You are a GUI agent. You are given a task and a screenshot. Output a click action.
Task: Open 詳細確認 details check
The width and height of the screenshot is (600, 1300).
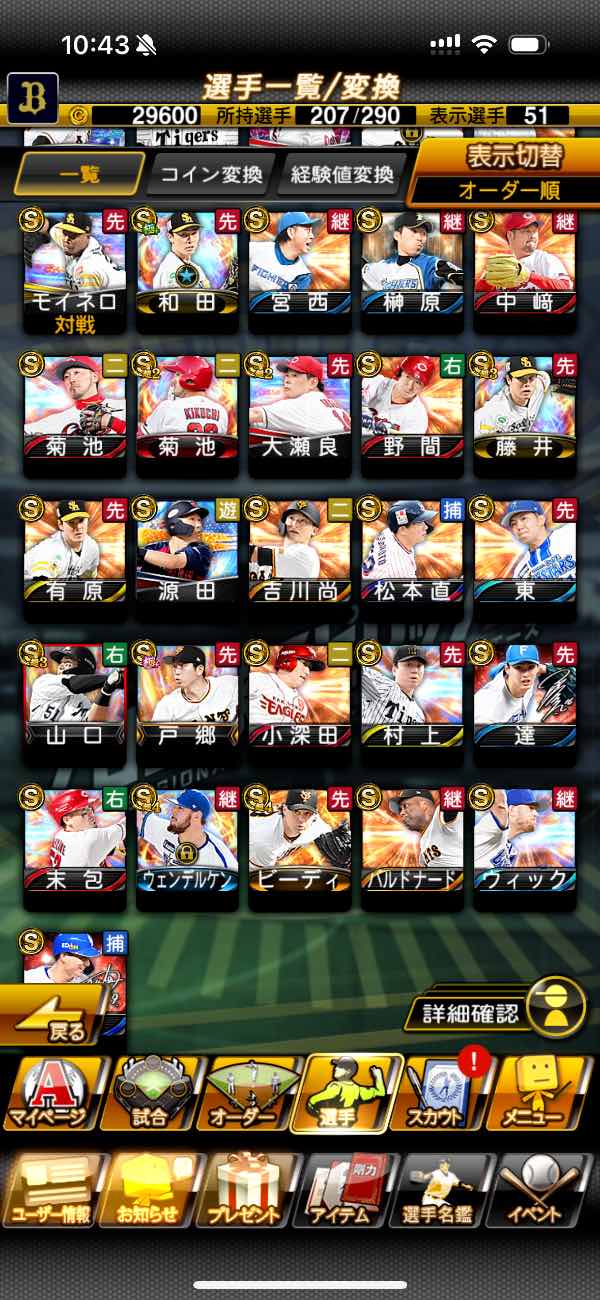(495, 1012)
